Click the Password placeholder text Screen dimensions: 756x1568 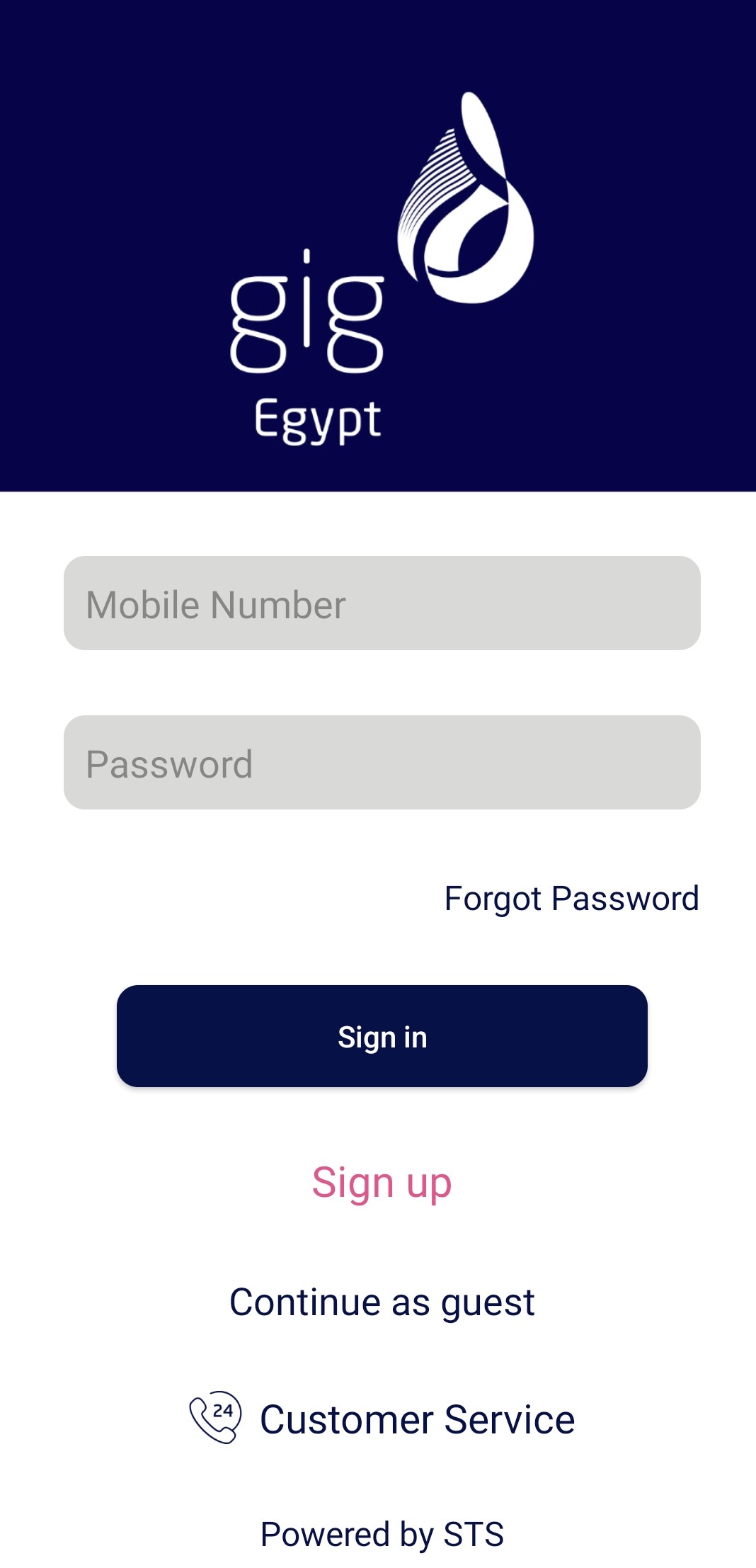[x=168, y=762]
